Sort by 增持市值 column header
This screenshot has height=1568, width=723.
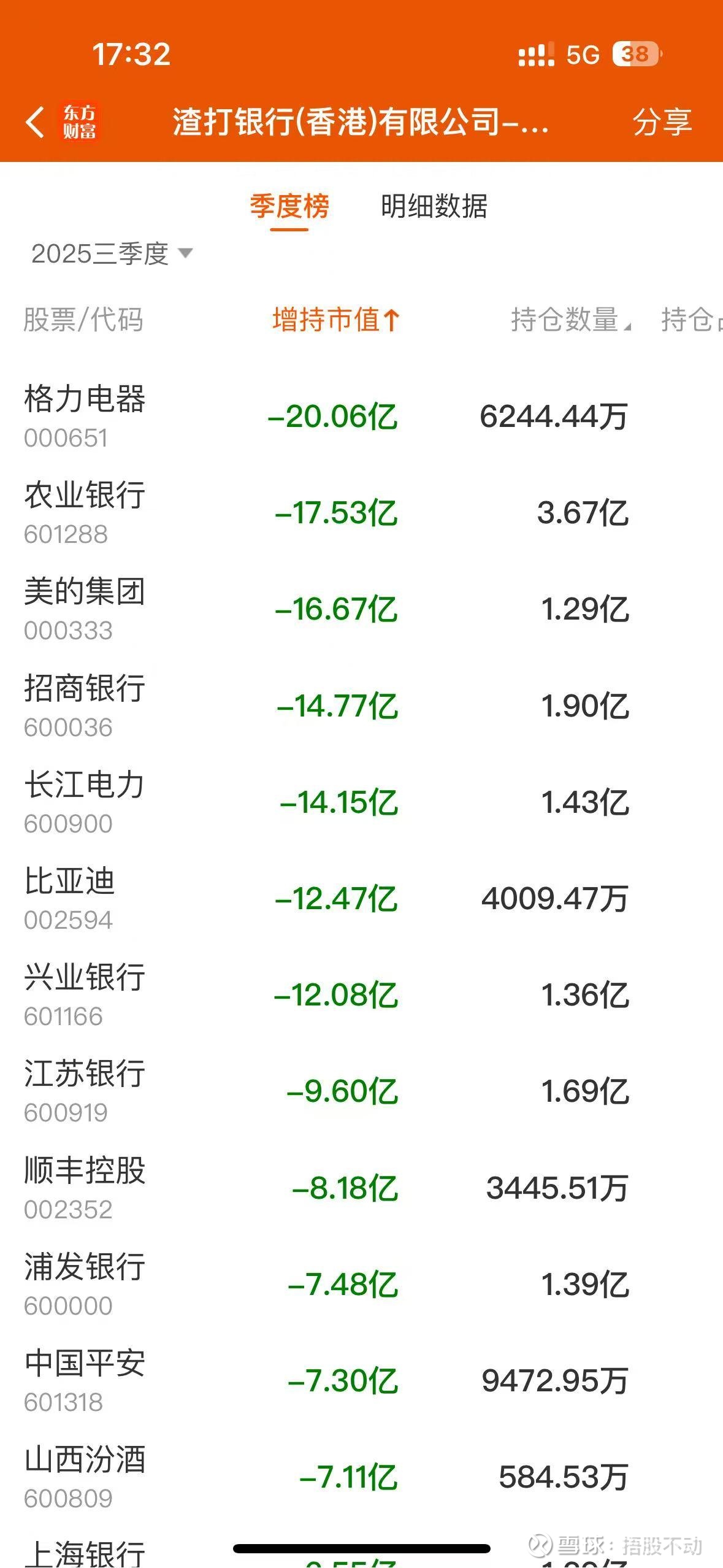click(335, 320)
